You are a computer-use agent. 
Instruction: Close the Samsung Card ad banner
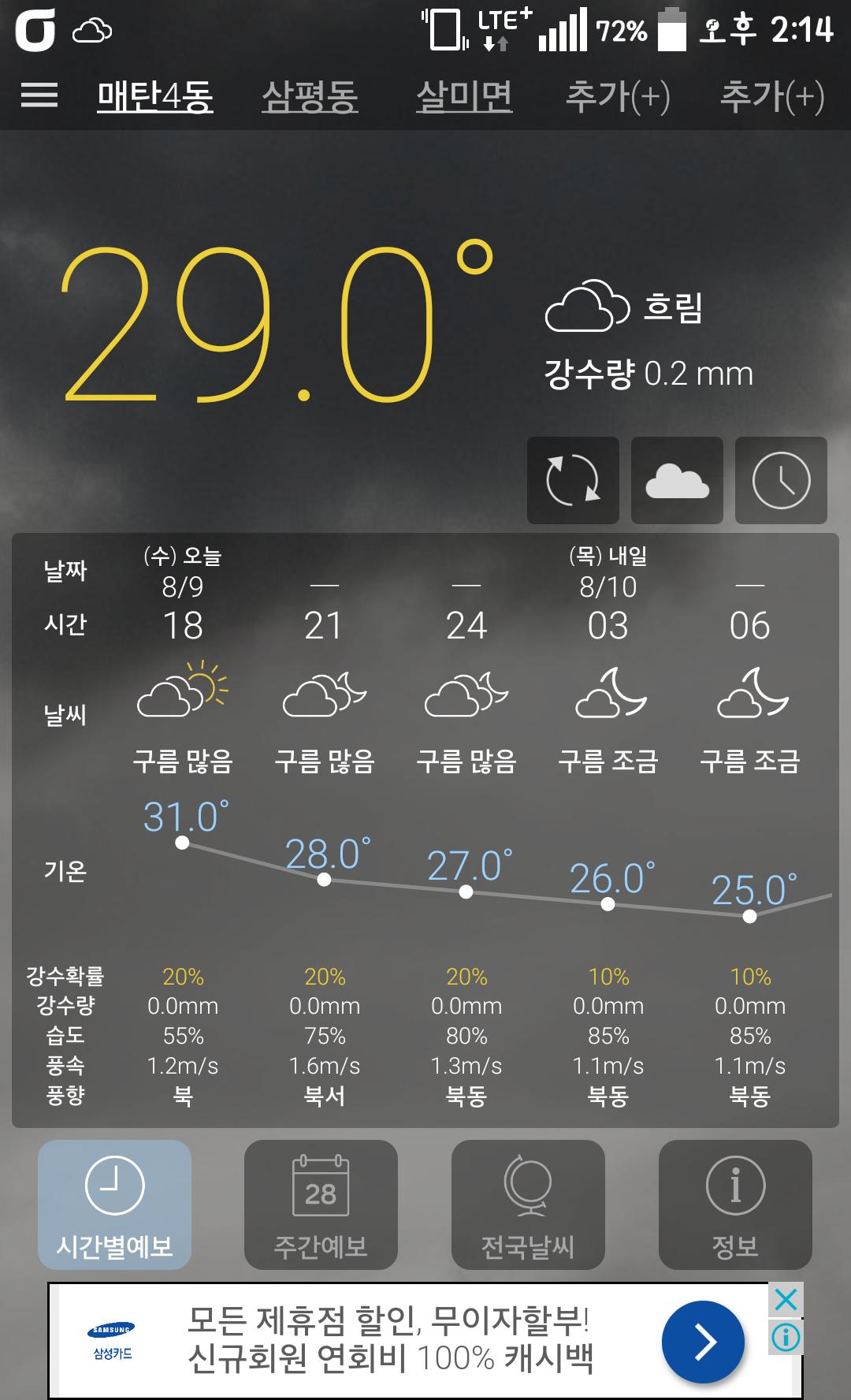pos(786,1300)
